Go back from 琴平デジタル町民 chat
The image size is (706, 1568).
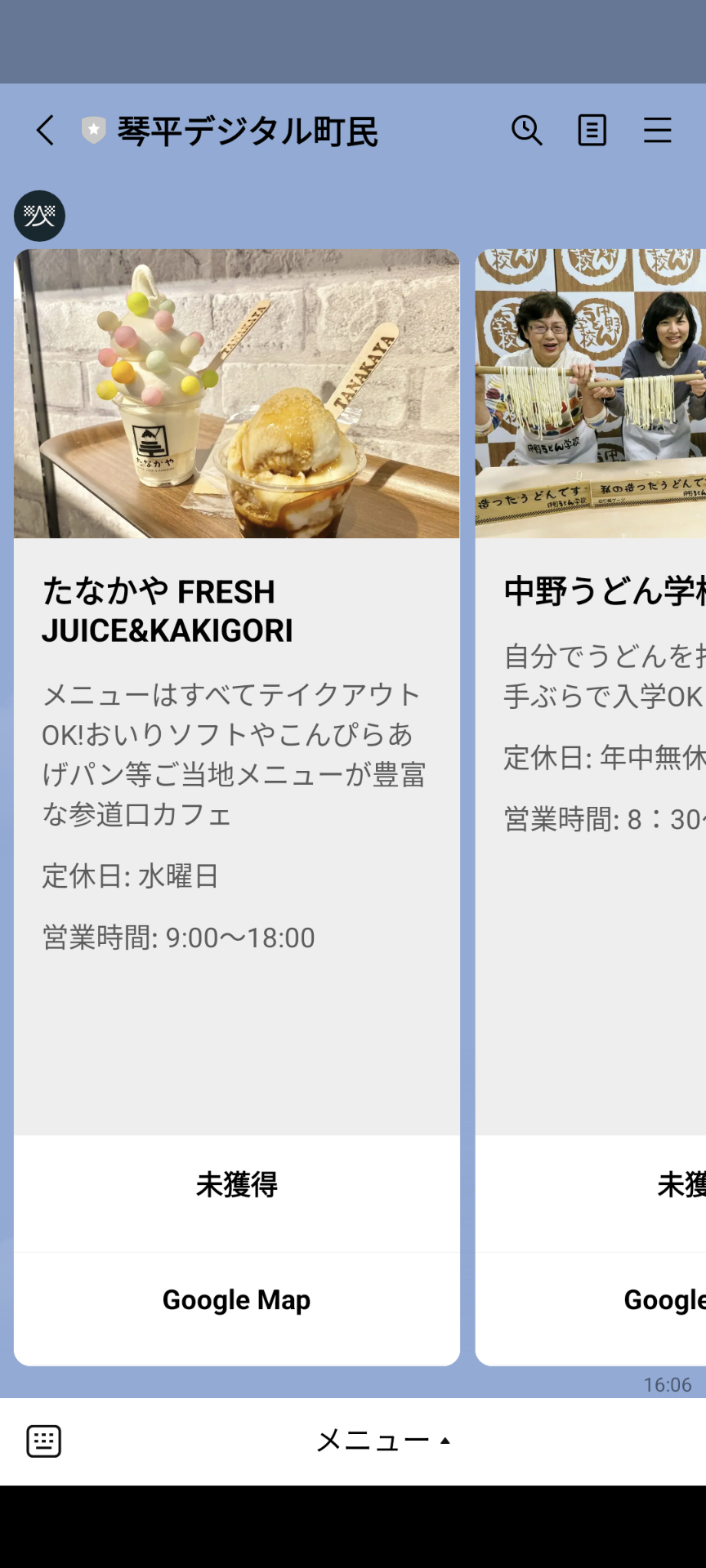[45, 131]
